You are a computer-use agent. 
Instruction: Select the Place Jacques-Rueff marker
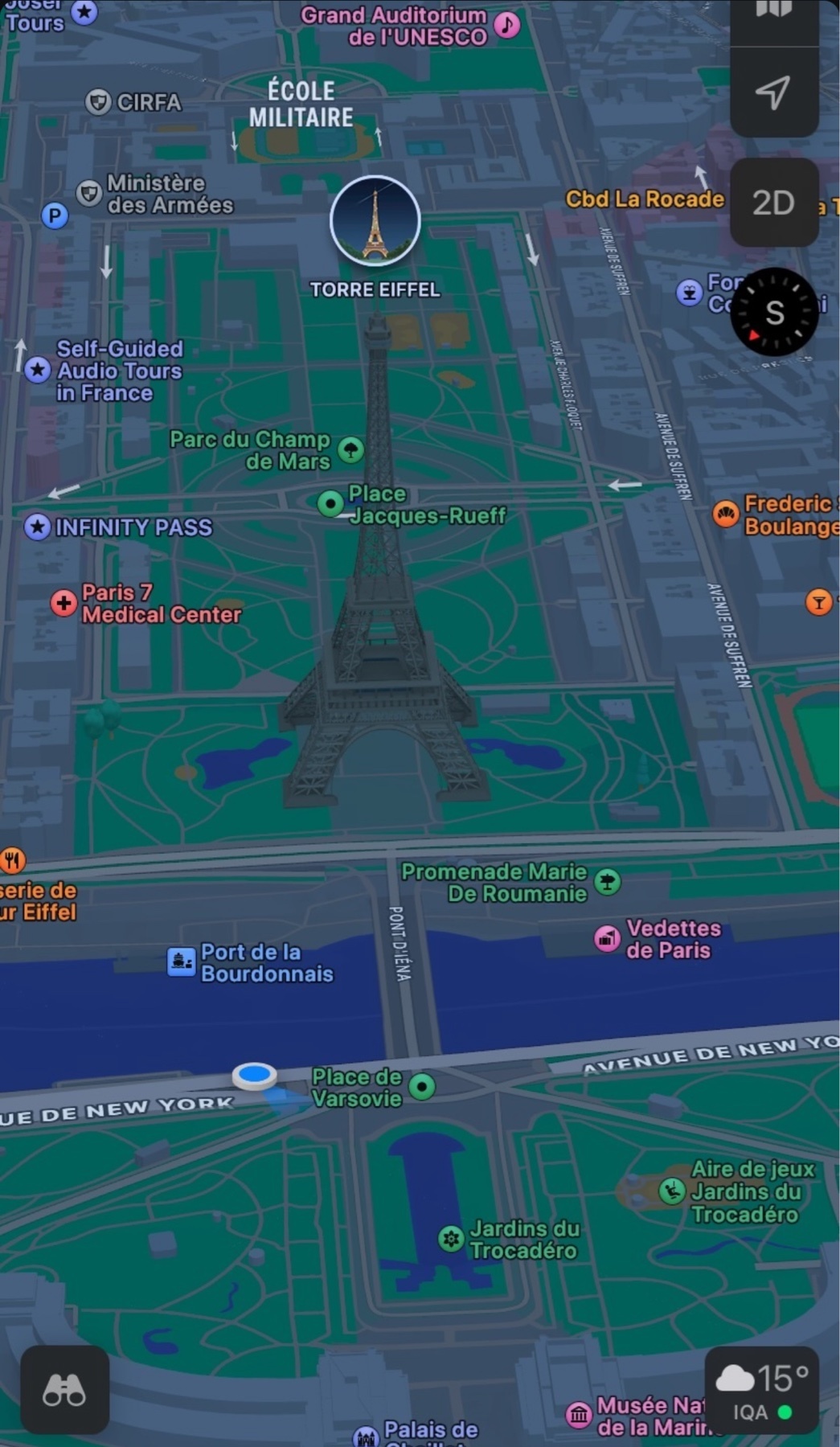[330, 504]
